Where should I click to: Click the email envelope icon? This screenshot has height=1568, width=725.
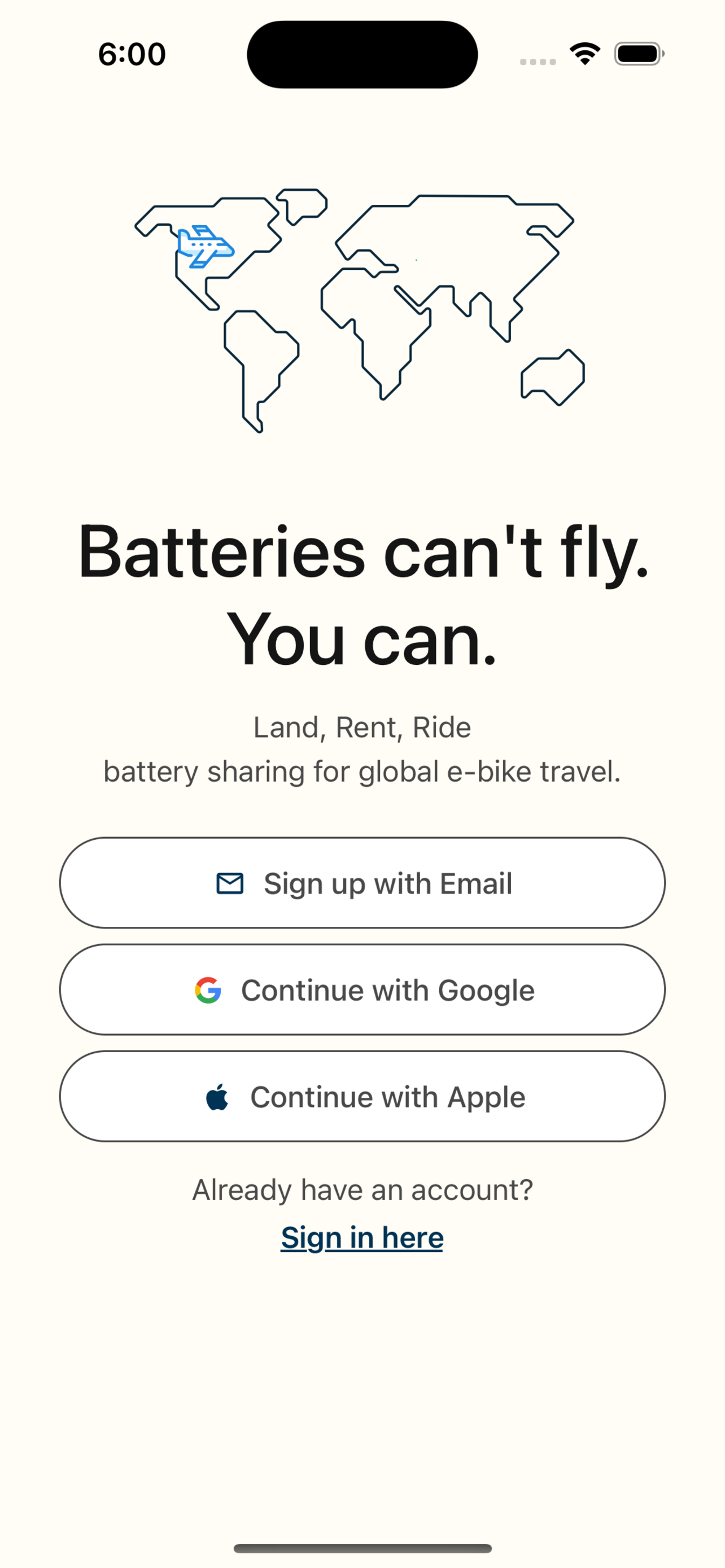[x=229, y=884]
